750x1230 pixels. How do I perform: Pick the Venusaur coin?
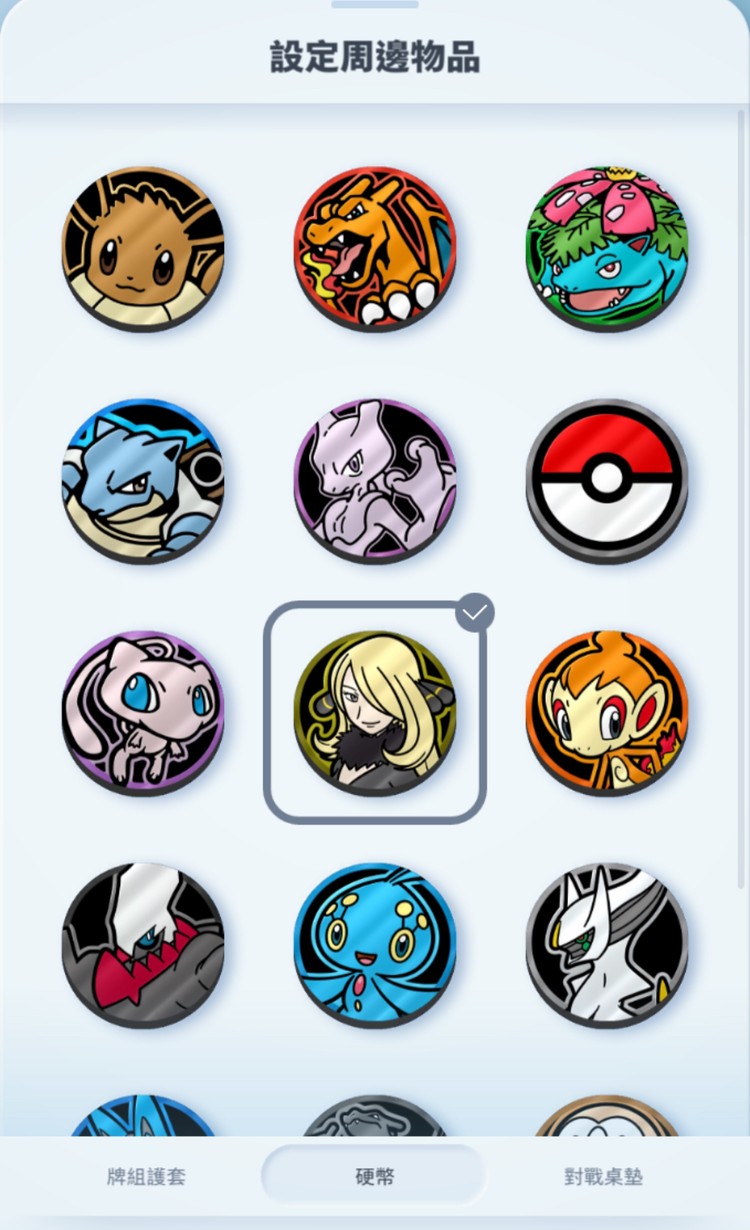point(607,247)
